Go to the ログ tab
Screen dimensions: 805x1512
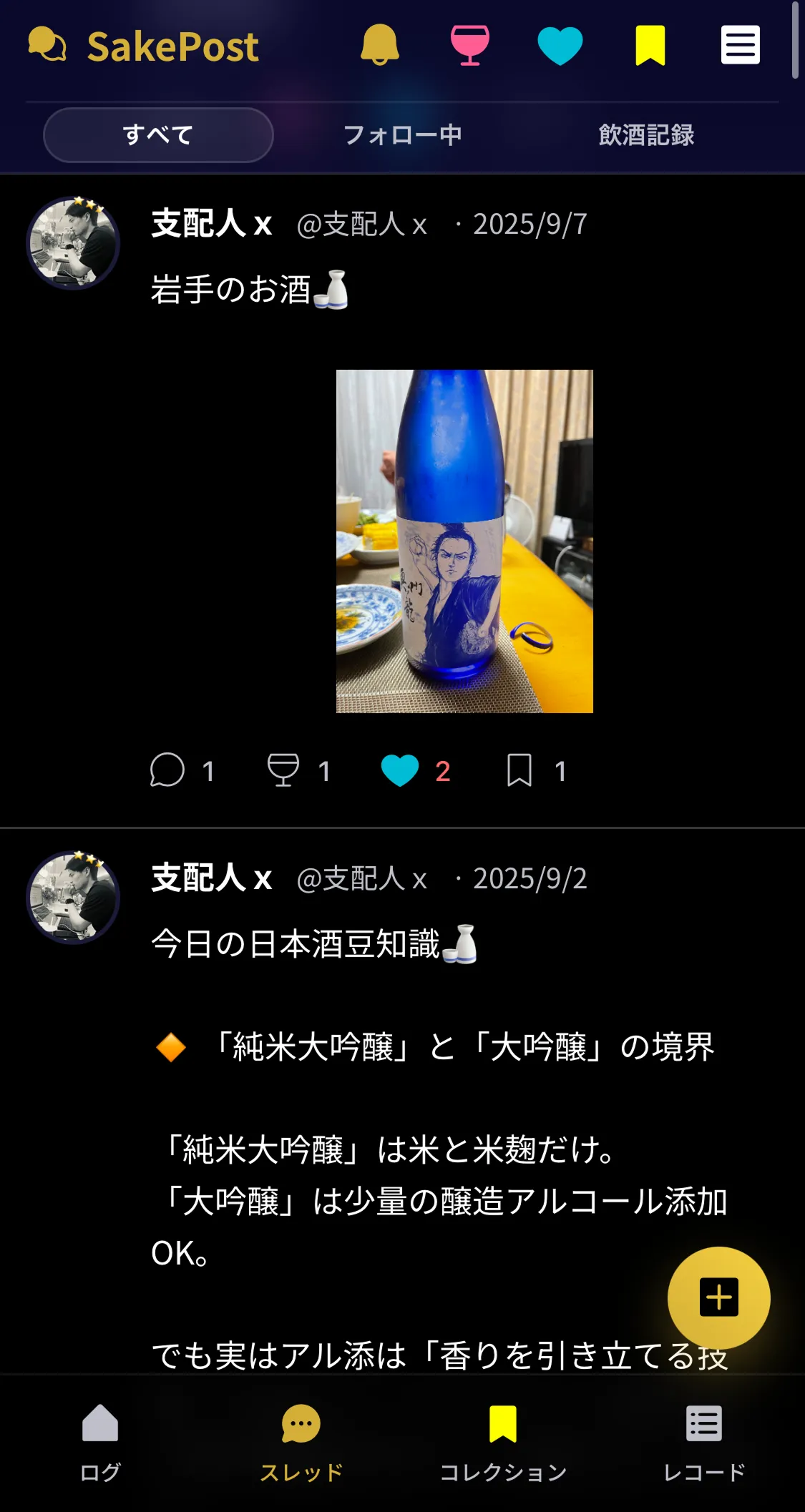100,1440
